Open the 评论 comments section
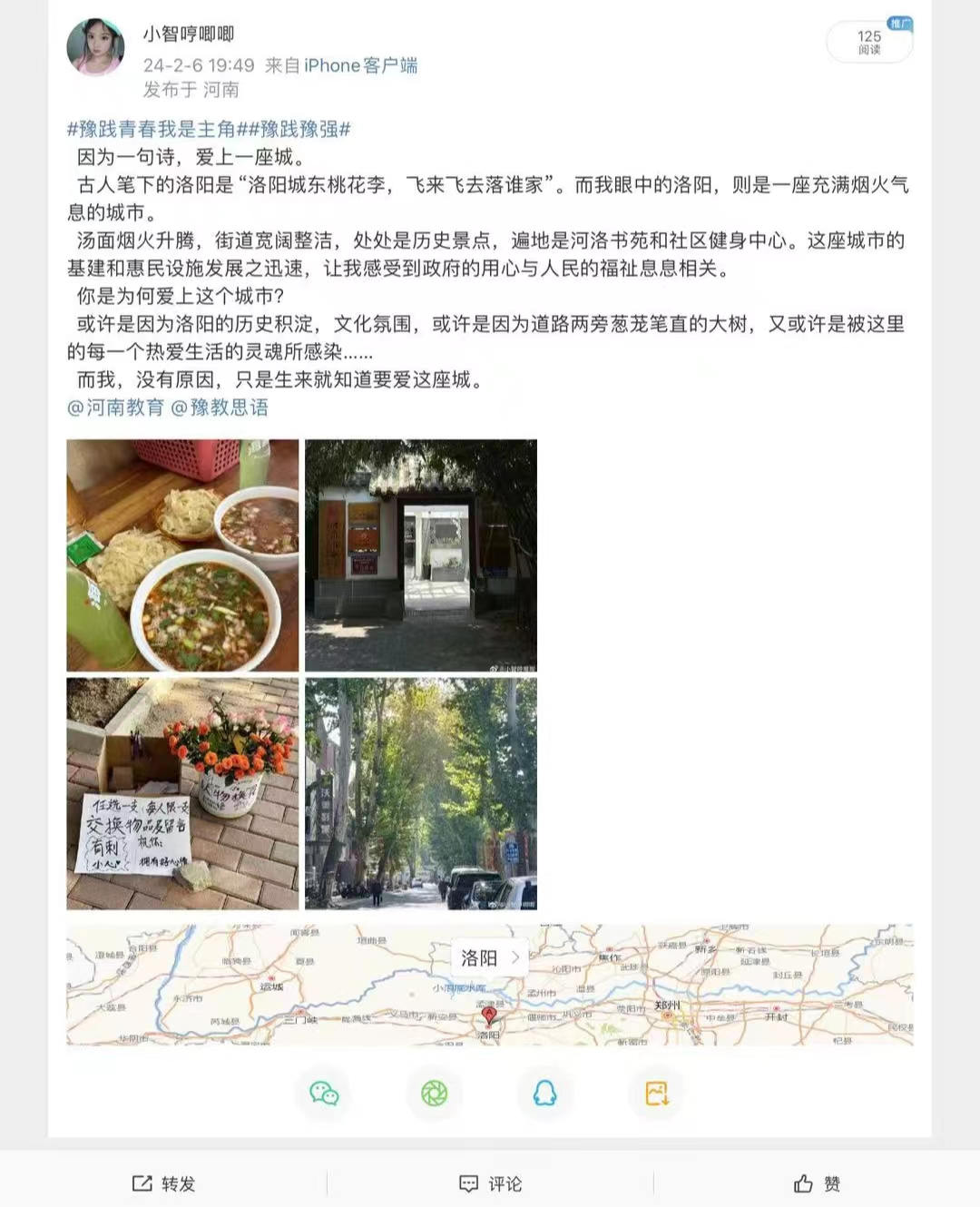Screen dimensions: 980x1207 point(490,1183)
